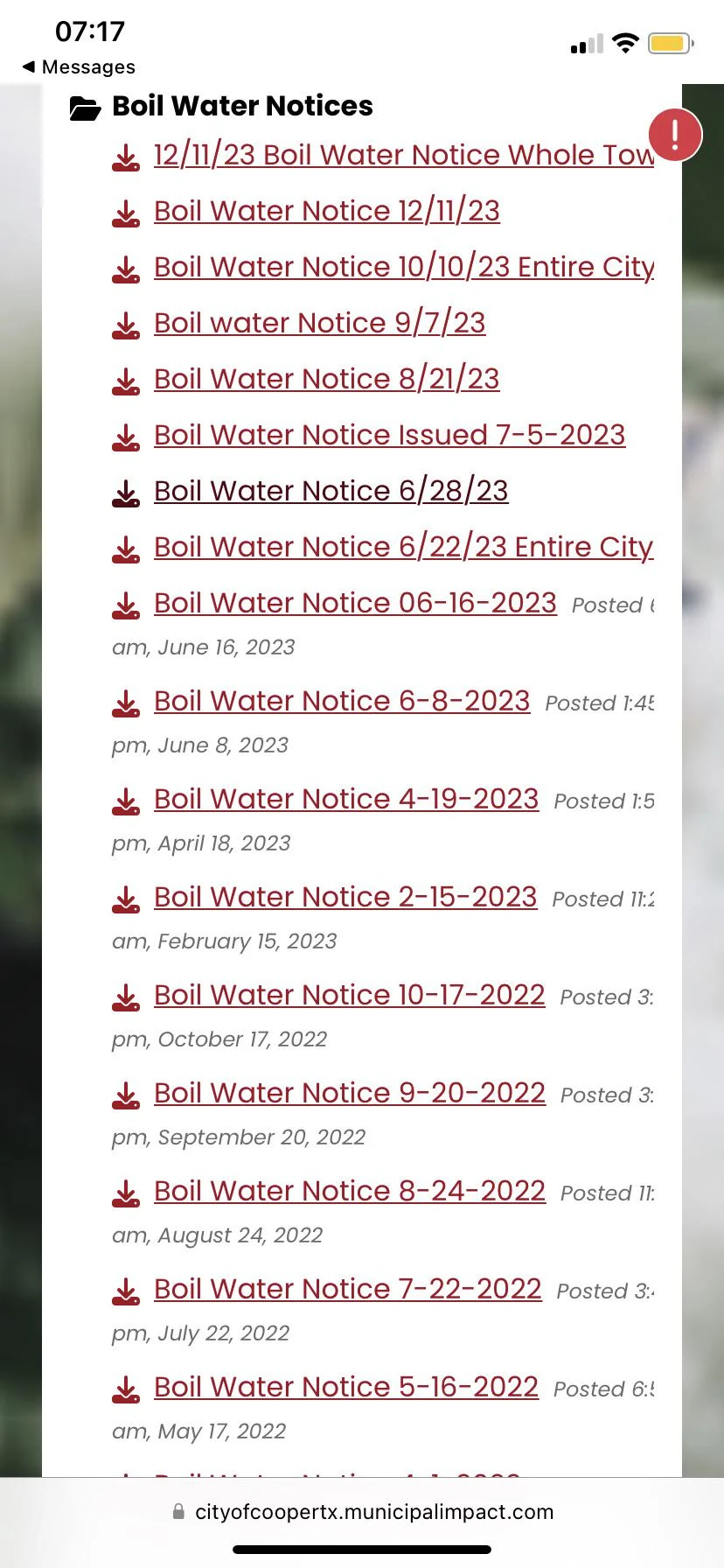Click the download icon for the 9/7/23 notice
This screenshot has width=724, height=1568.
click(x=126, y=326)
